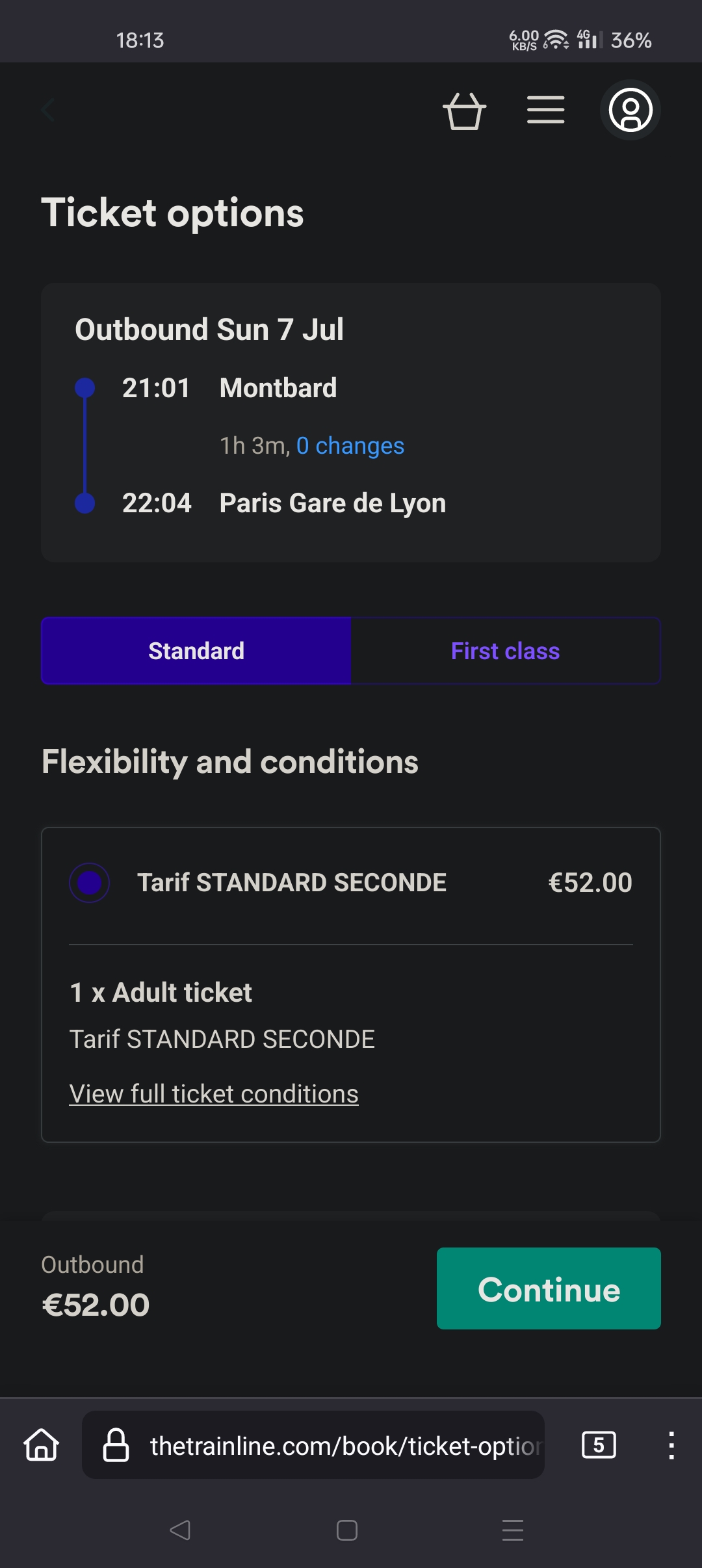The width and height of the screenshot is (702, 1568).
Task: View full ticket conditions
Action: tap(214, 1094)
